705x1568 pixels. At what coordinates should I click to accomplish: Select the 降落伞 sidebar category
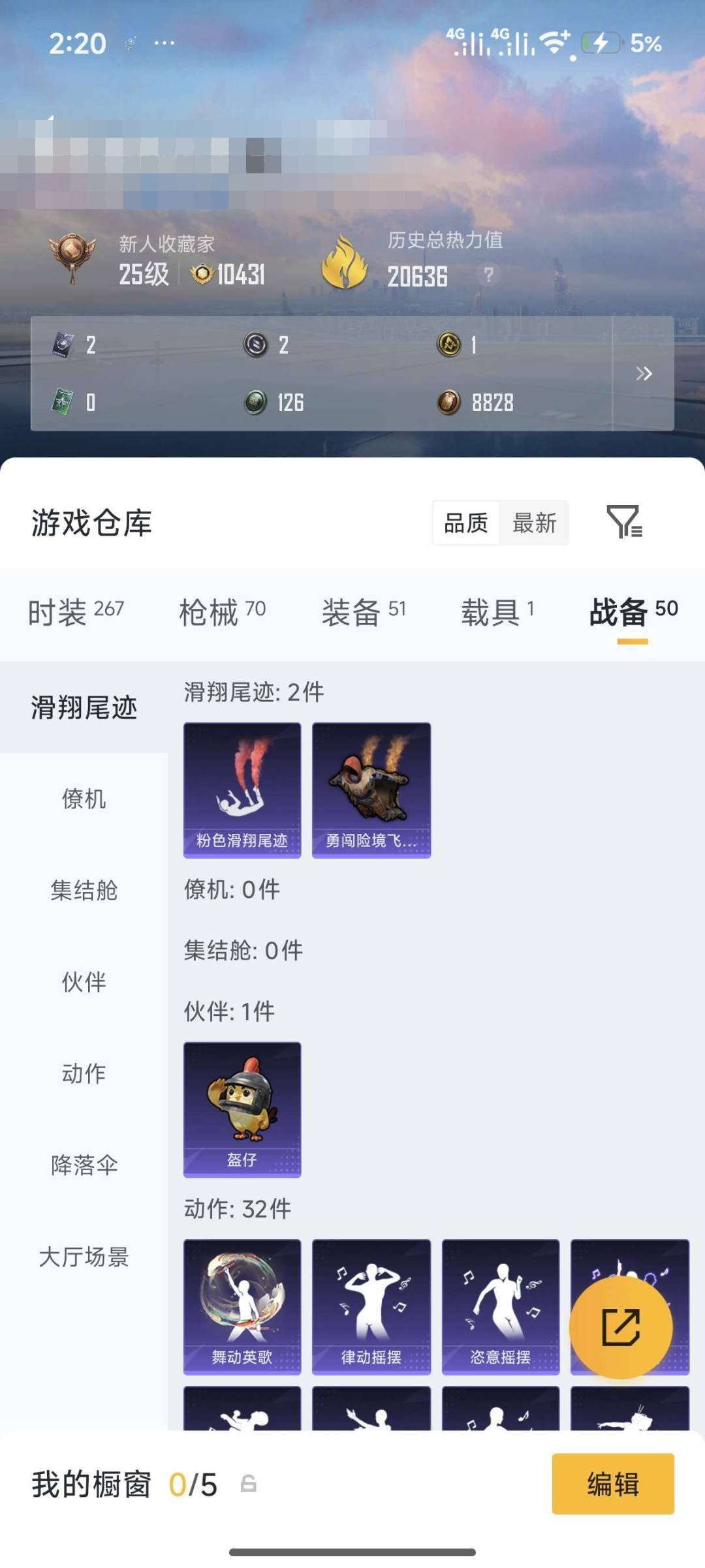tap(84, 1165)
